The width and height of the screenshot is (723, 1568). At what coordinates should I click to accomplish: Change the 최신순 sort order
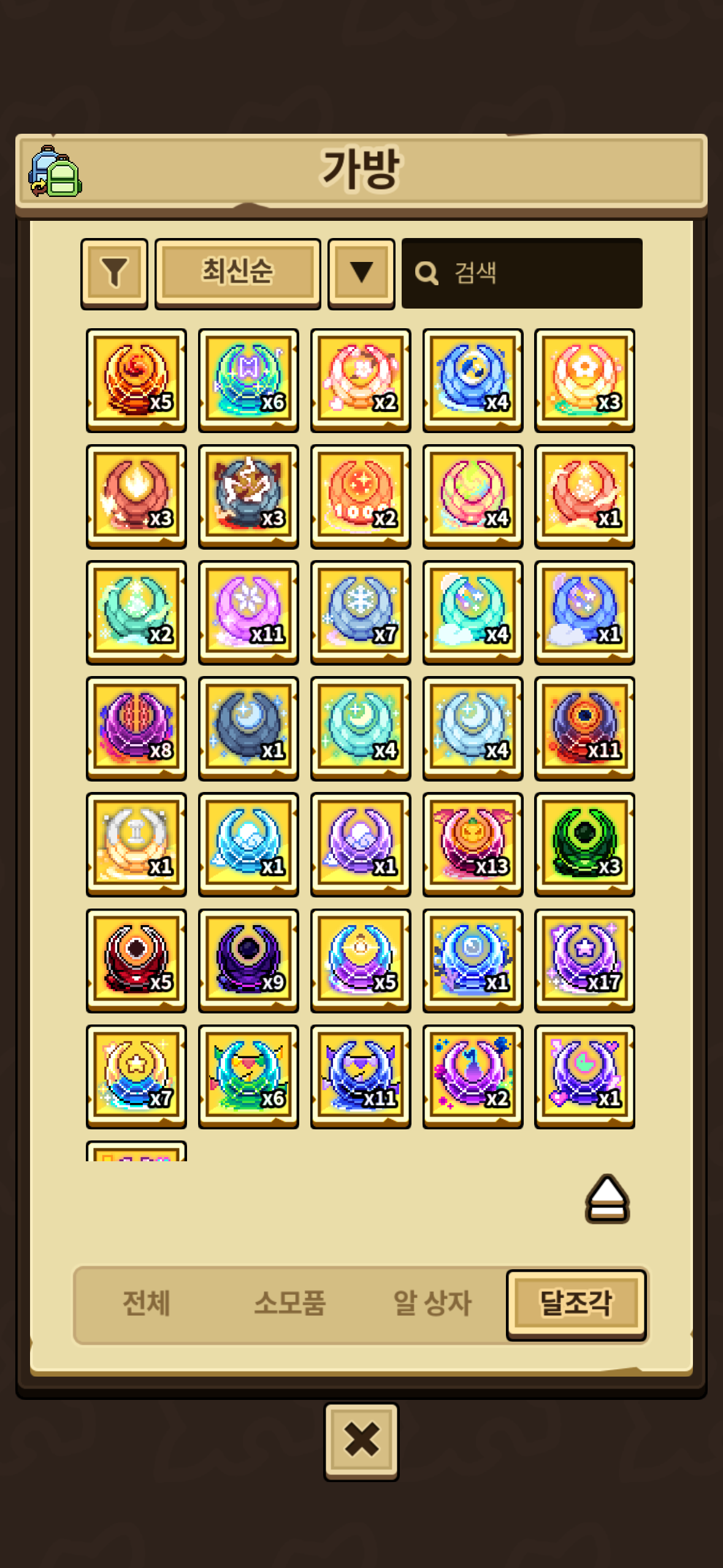coord(237,272)
